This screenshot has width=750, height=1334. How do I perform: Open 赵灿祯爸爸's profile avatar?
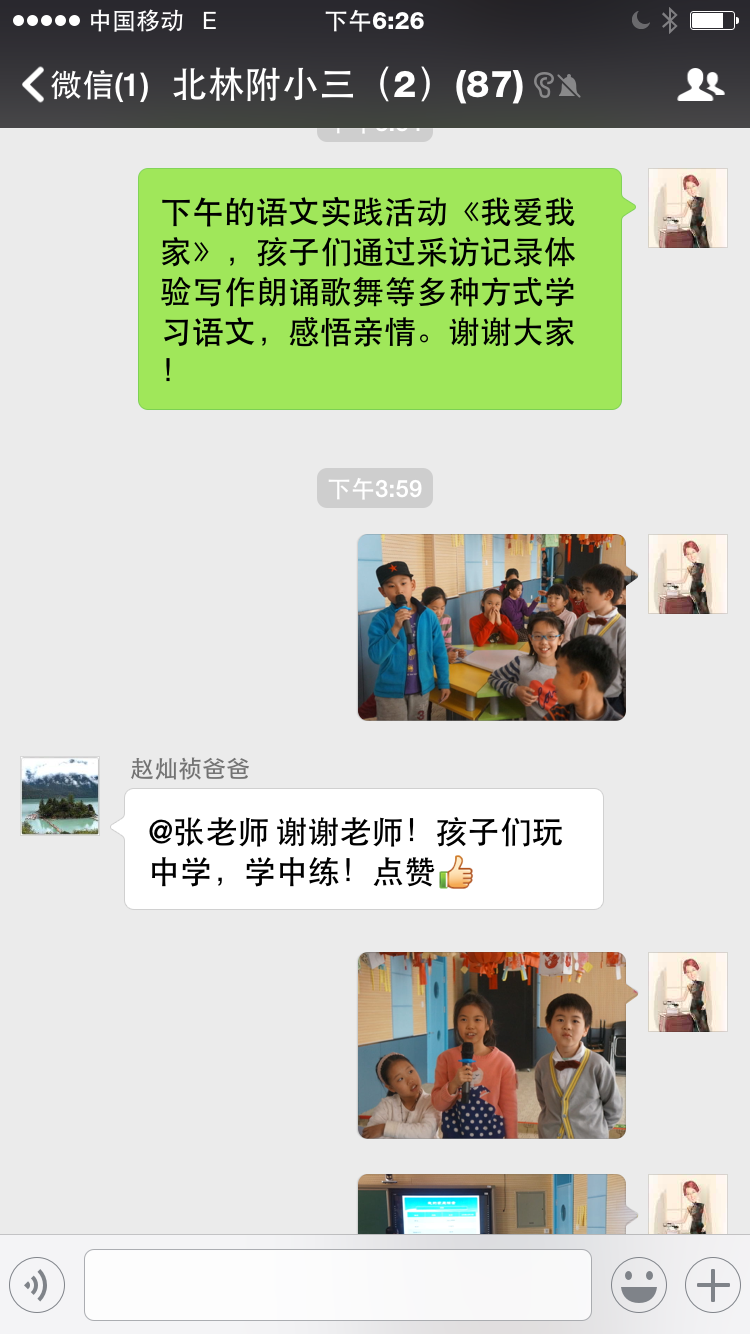pyautogui.click(x=60, y=796)
